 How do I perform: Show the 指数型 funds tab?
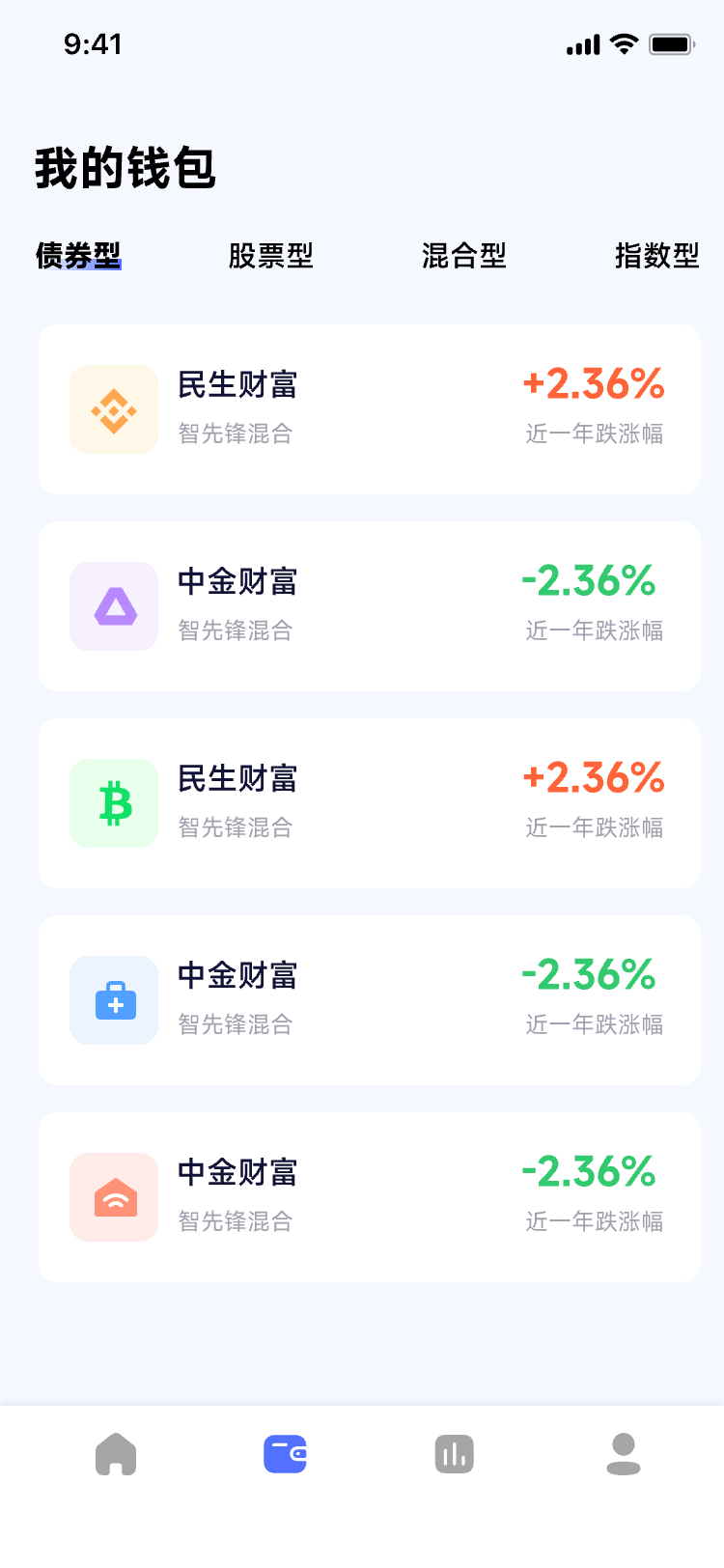[x=656, y=256]
